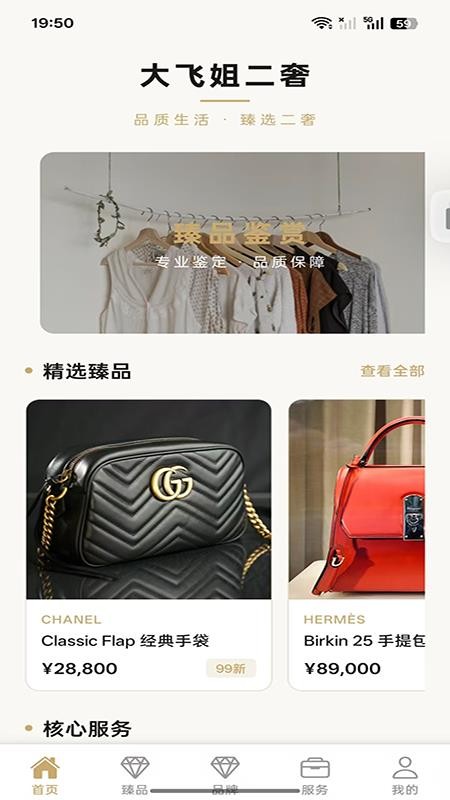Go to the 我的 profile tab
Screen dimensions: 450x800
coord(405,776)
